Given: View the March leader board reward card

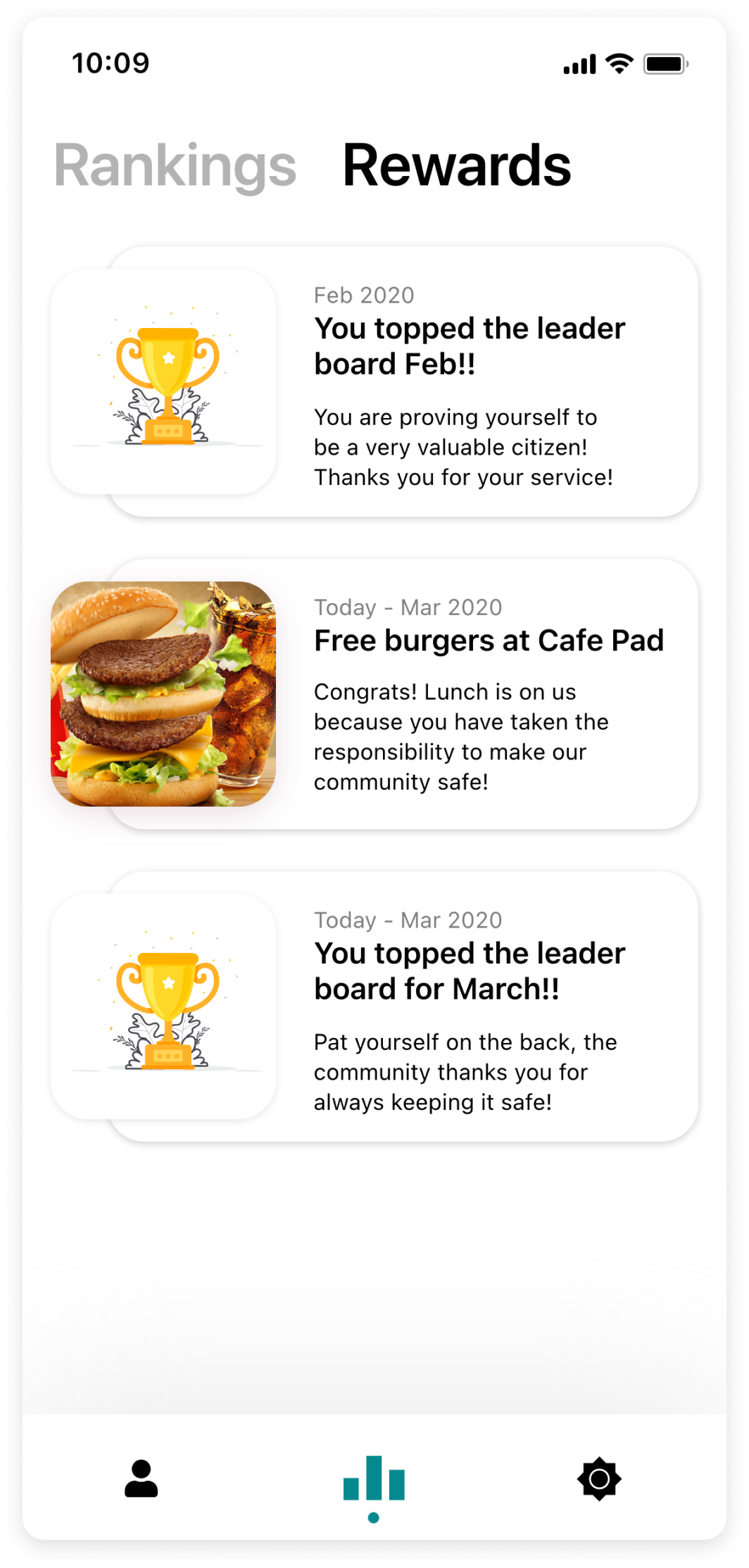Looking at the screenshot, I should coord(403,1006).
